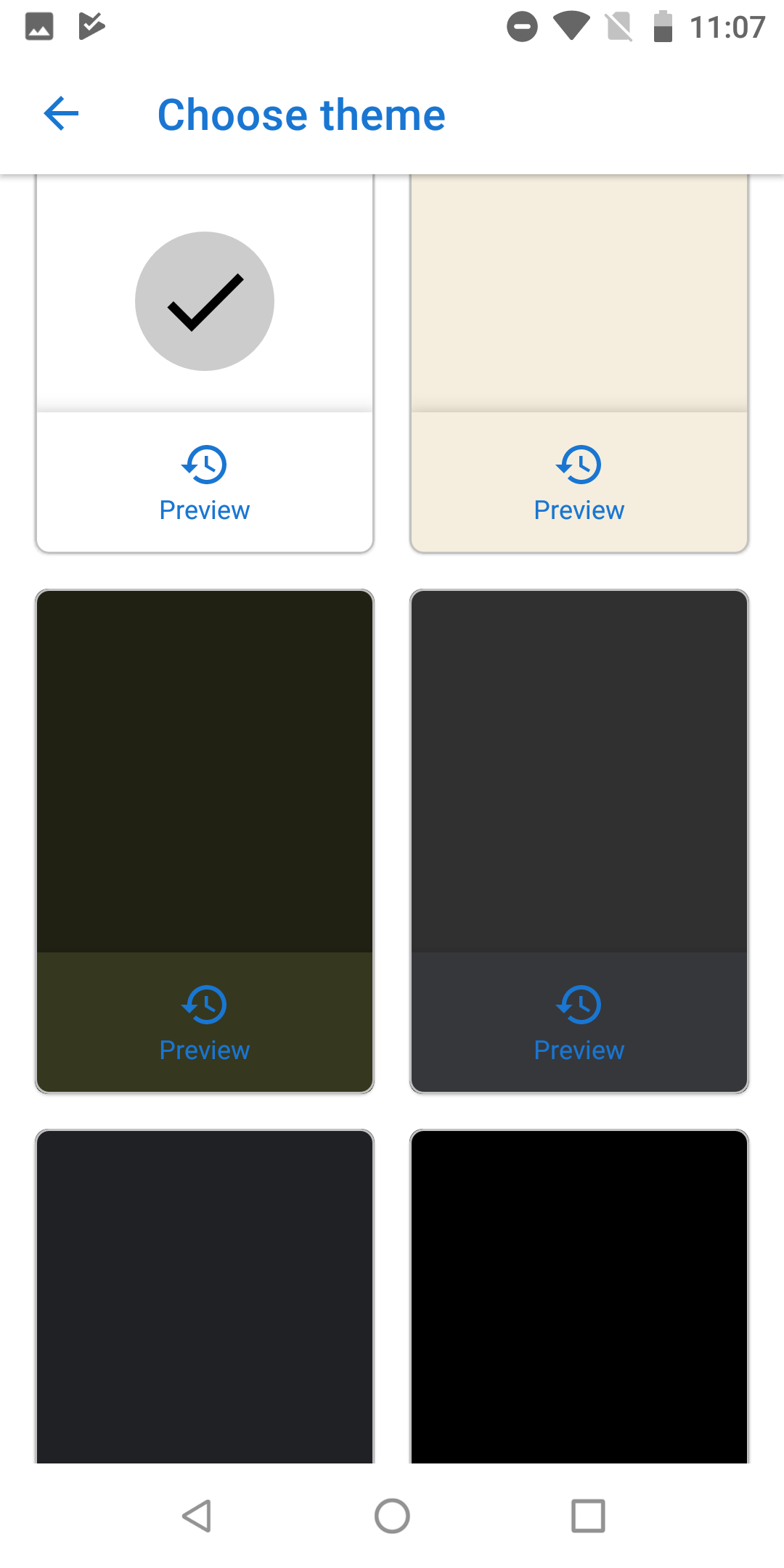Go to the system home screen
This screenshot has height=1568, width=784.
pyautogui.click(x=392, y=1516)
